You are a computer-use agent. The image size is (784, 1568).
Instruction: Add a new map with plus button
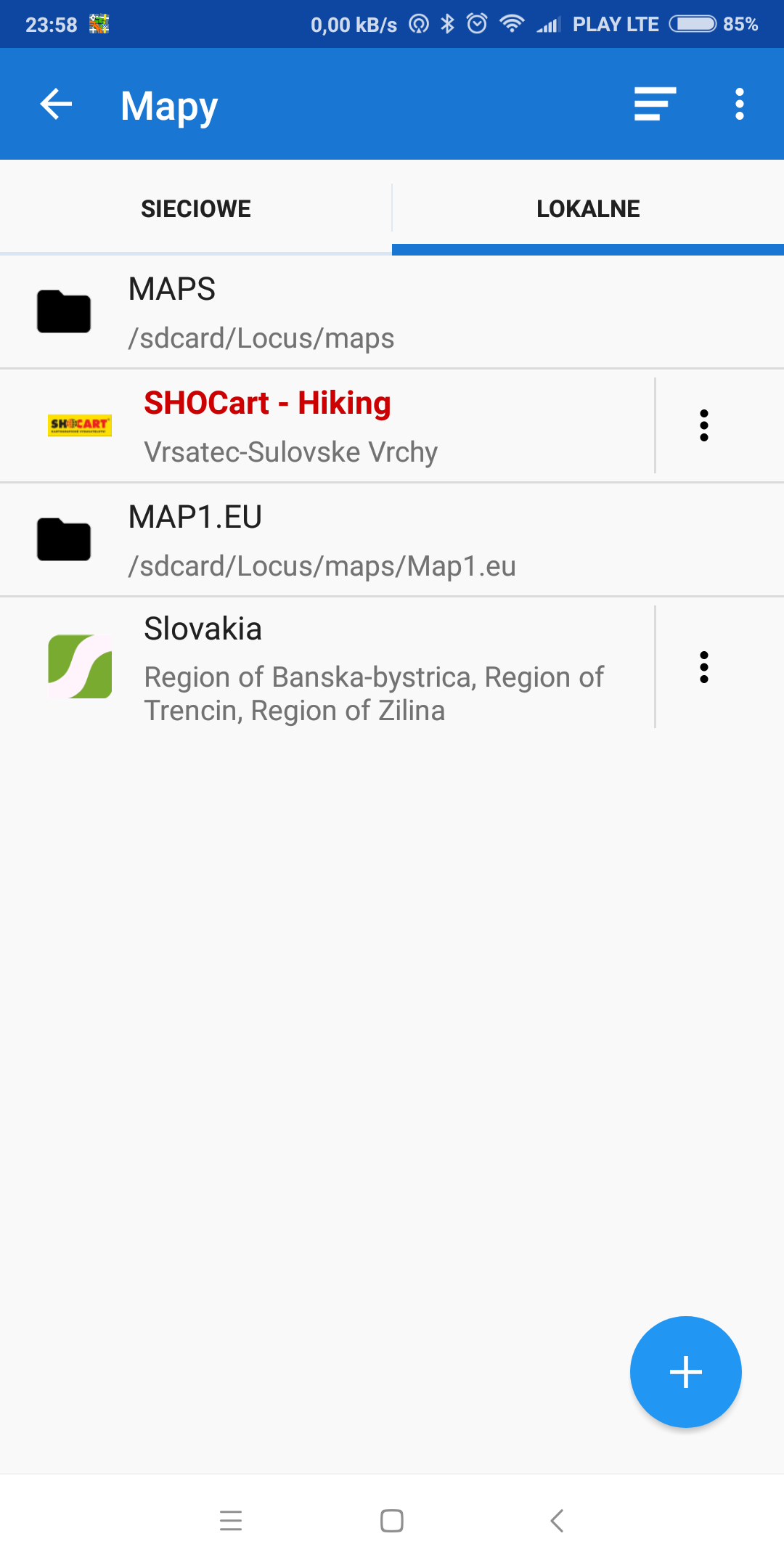685,1372
